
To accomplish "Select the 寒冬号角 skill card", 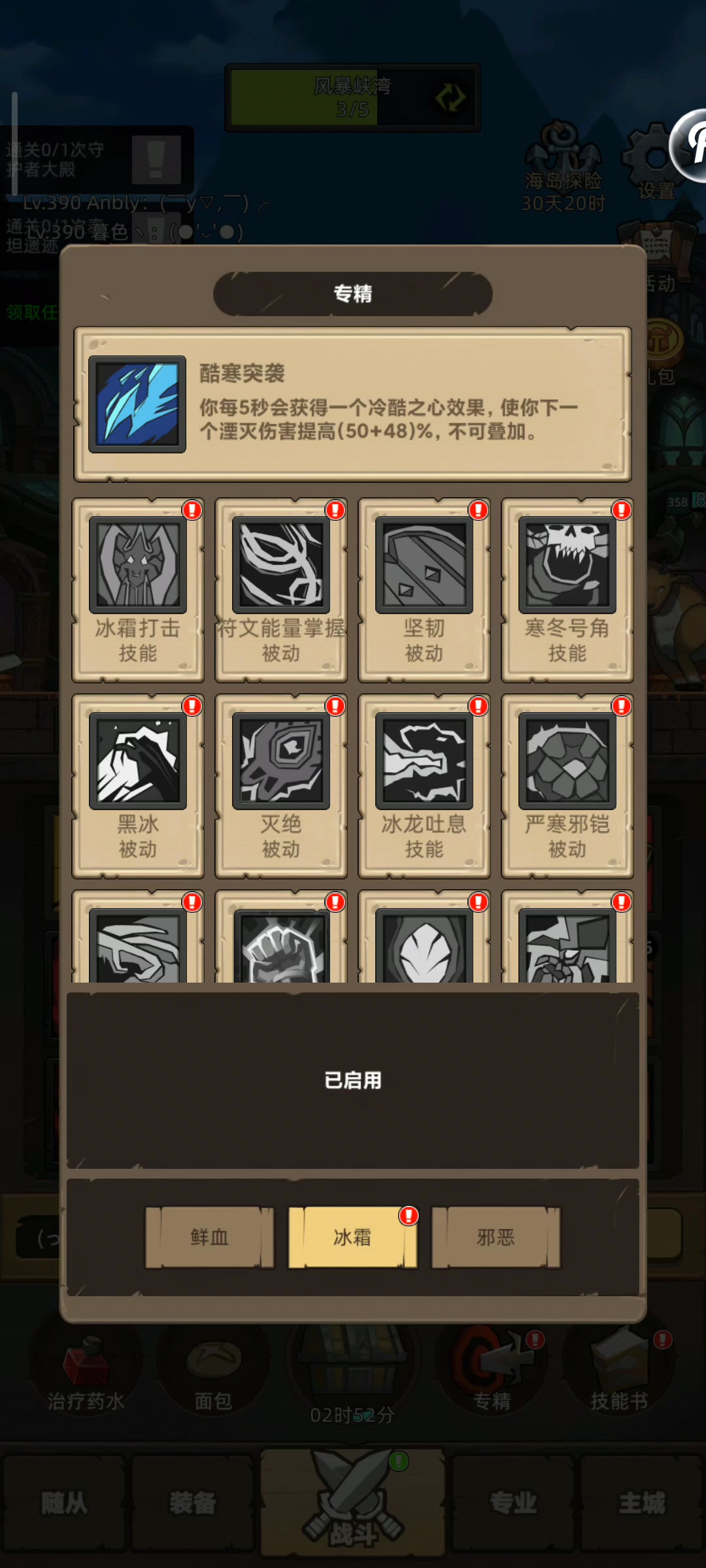I will click(567, 590).
